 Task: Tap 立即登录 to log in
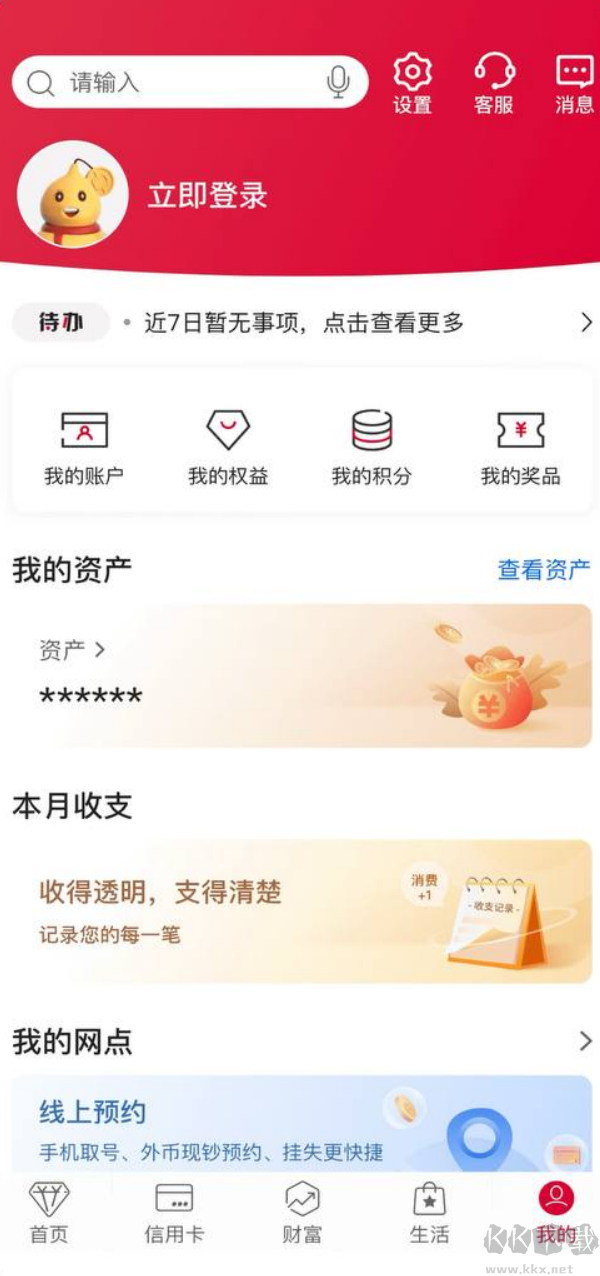[x=208, y=195]
